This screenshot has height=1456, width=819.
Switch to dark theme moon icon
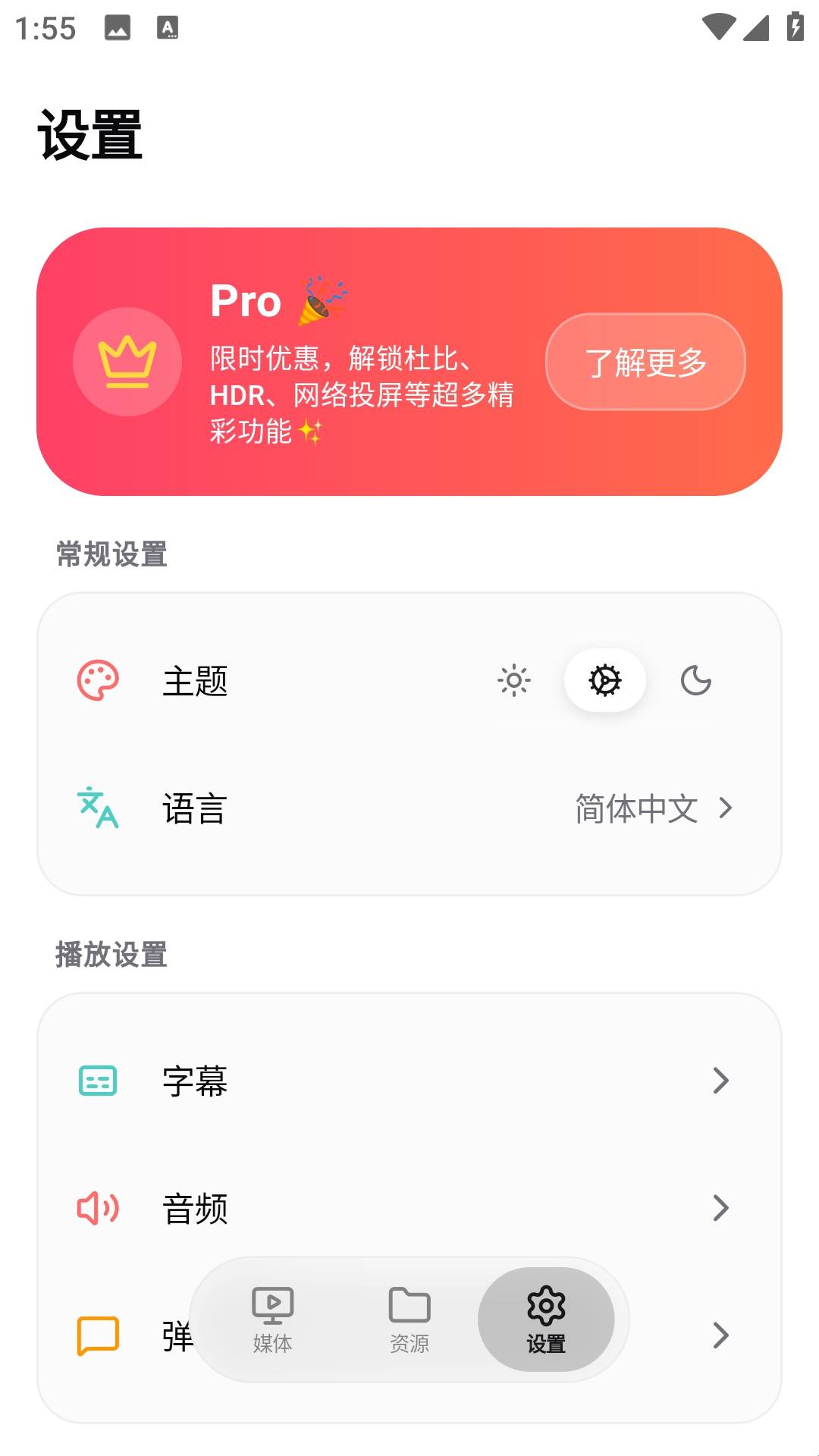695,680
